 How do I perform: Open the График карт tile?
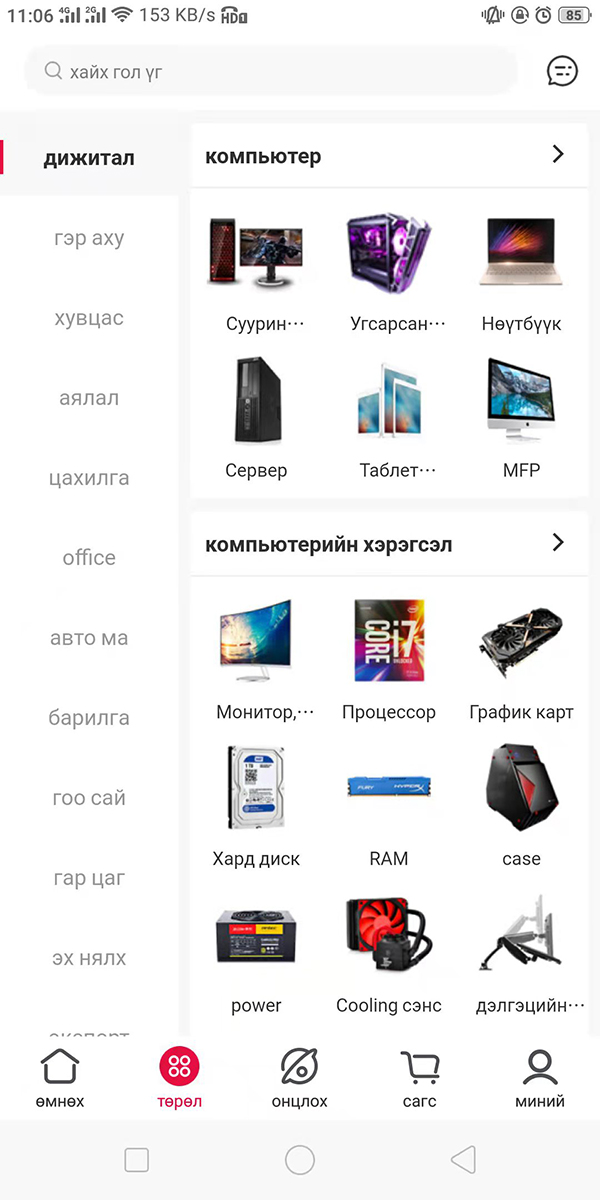(521, 658)
